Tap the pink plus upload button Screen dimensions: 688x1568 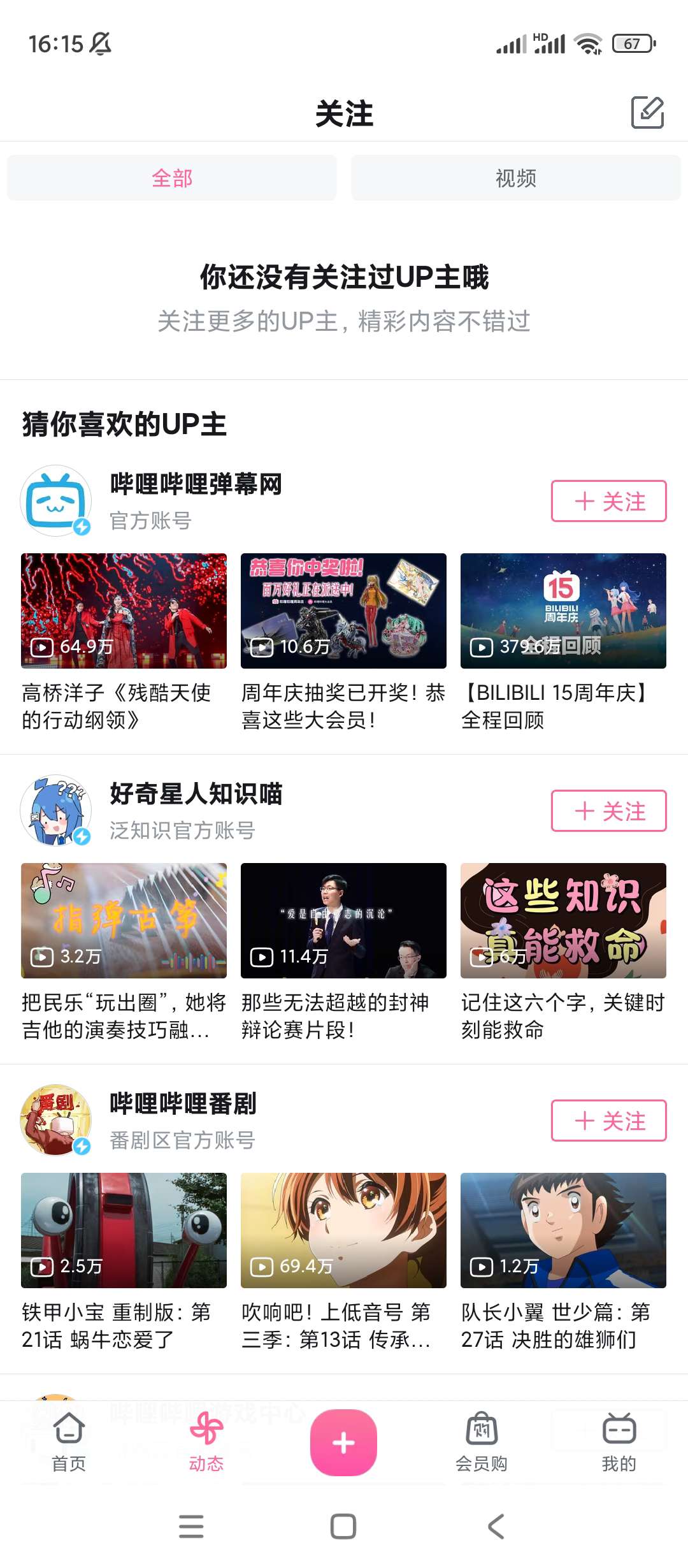click(x=343, y=1442)
